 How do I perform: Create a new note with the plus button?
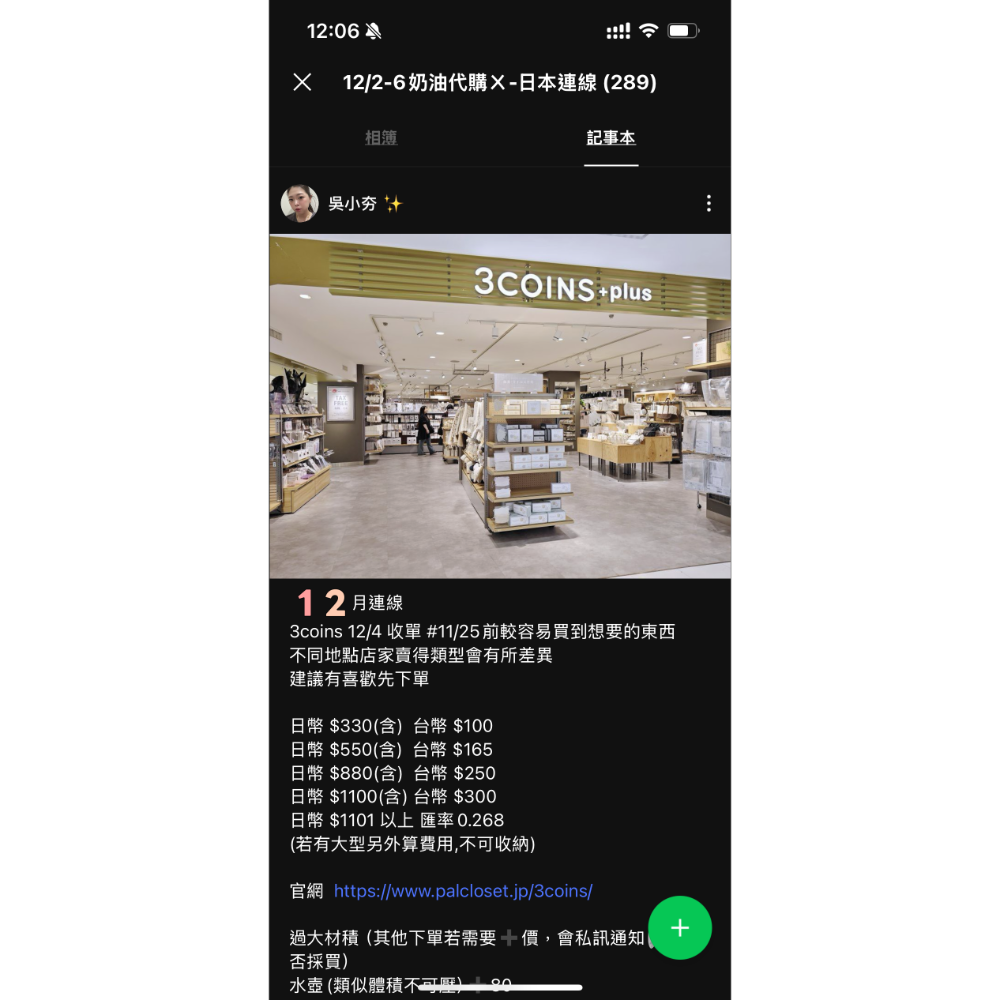pyautogui.click(x=680, y=928)
